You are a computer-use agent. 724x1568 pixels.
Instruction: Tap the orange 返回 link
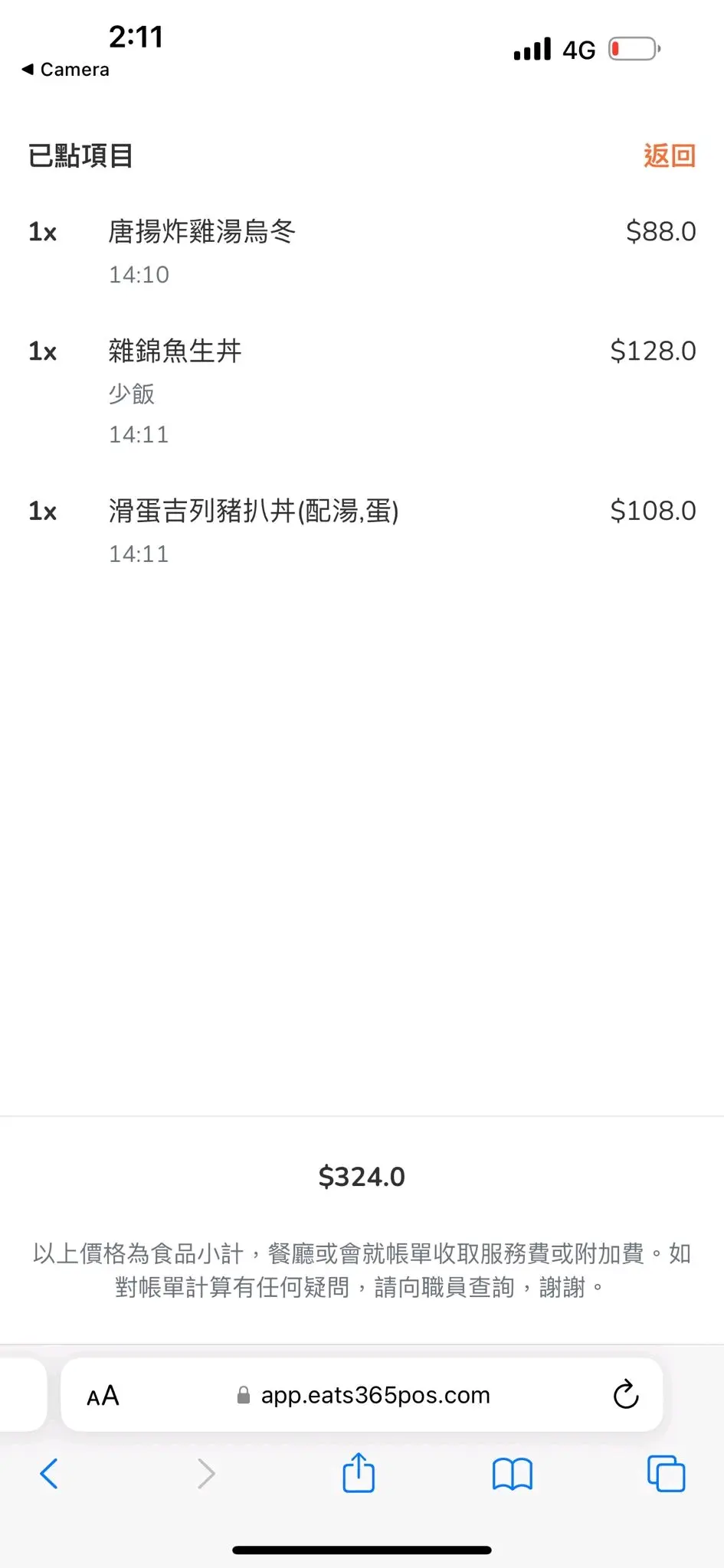[x=669, y=155]
